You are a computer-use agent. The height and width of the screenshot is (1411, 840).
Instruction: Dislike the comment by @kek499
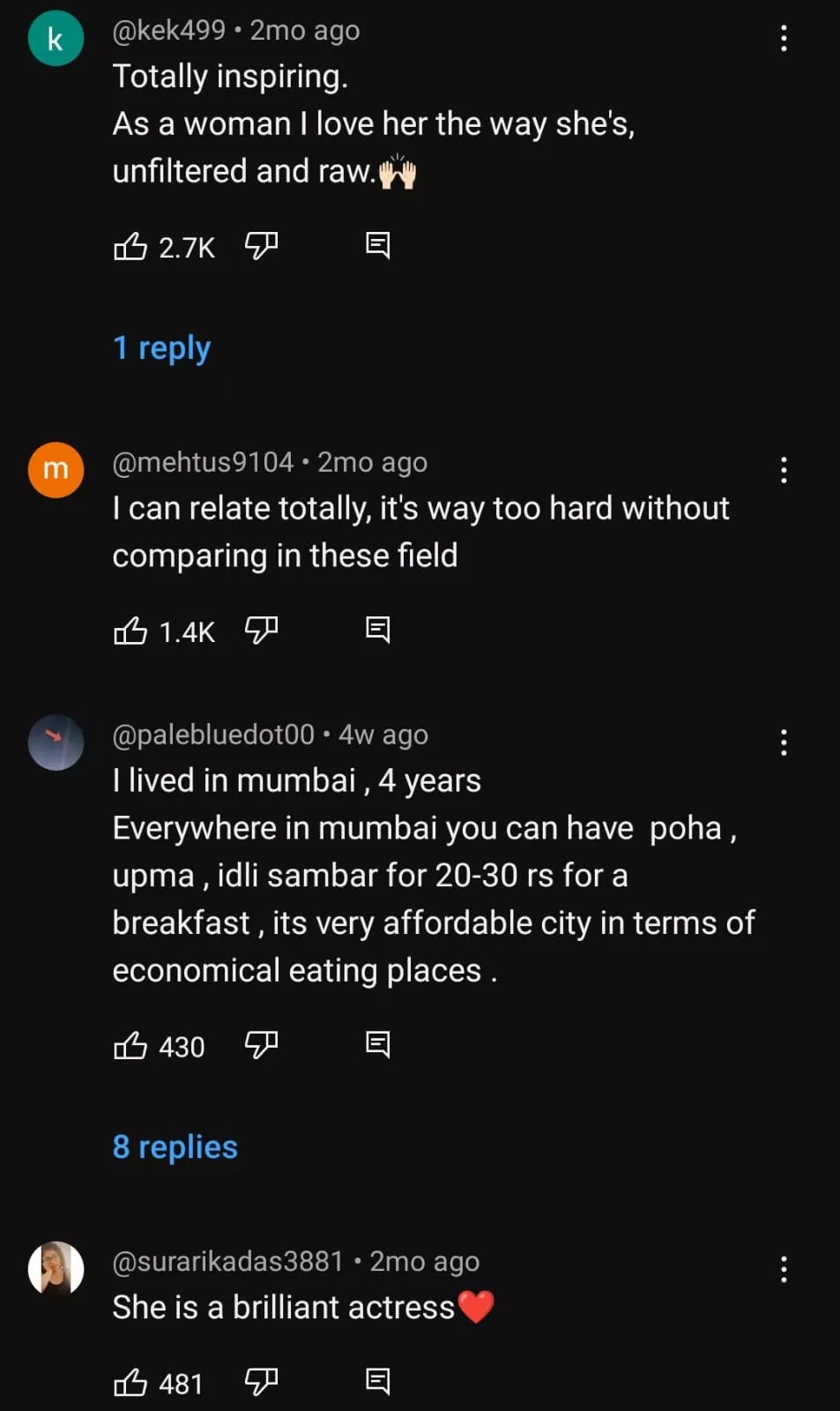point(261,246)
